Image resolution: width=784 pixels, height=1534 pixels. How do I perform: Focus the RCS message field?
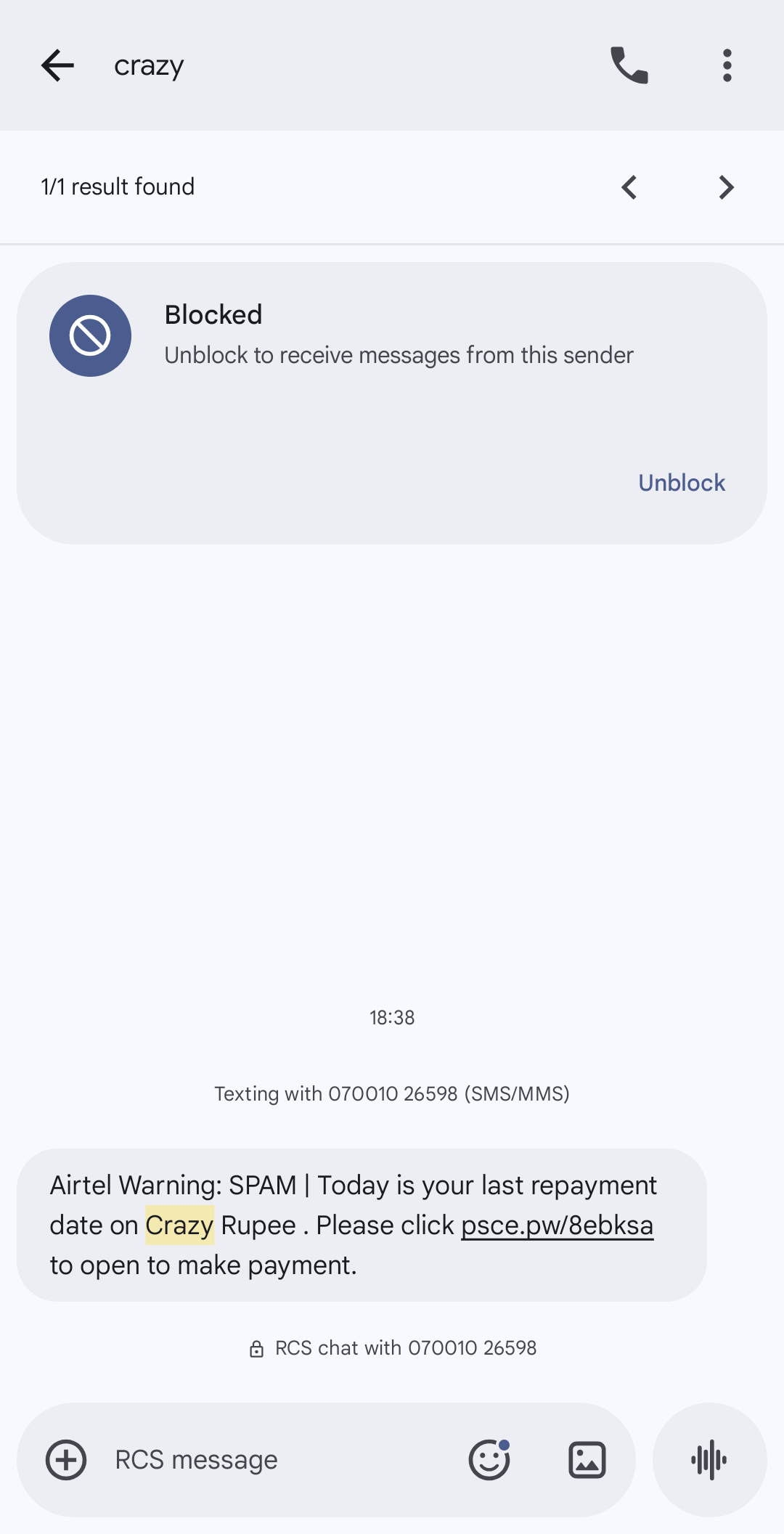(276, 1460)
